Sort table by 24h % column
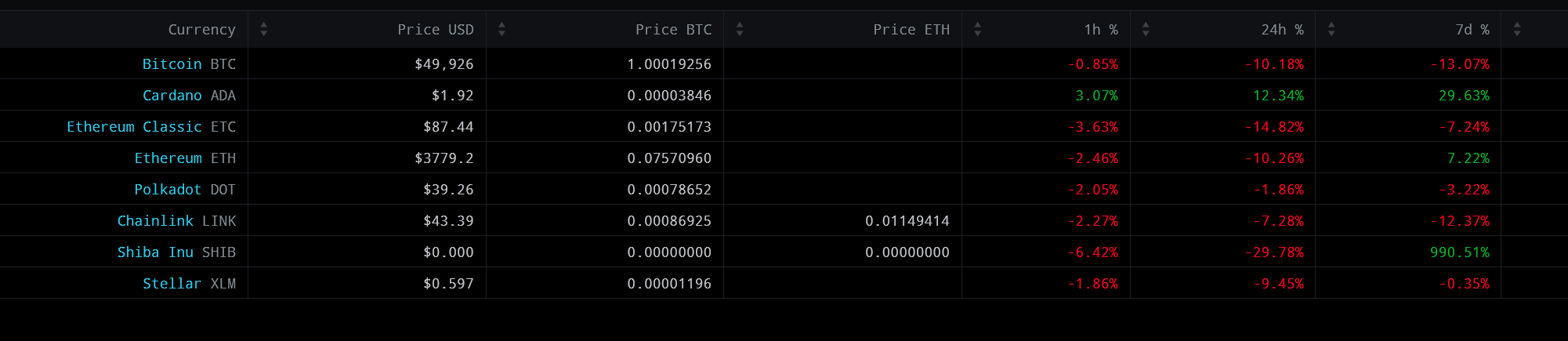The height and width of the screenshot is (341, 1568). click(x=1331, y=30)
